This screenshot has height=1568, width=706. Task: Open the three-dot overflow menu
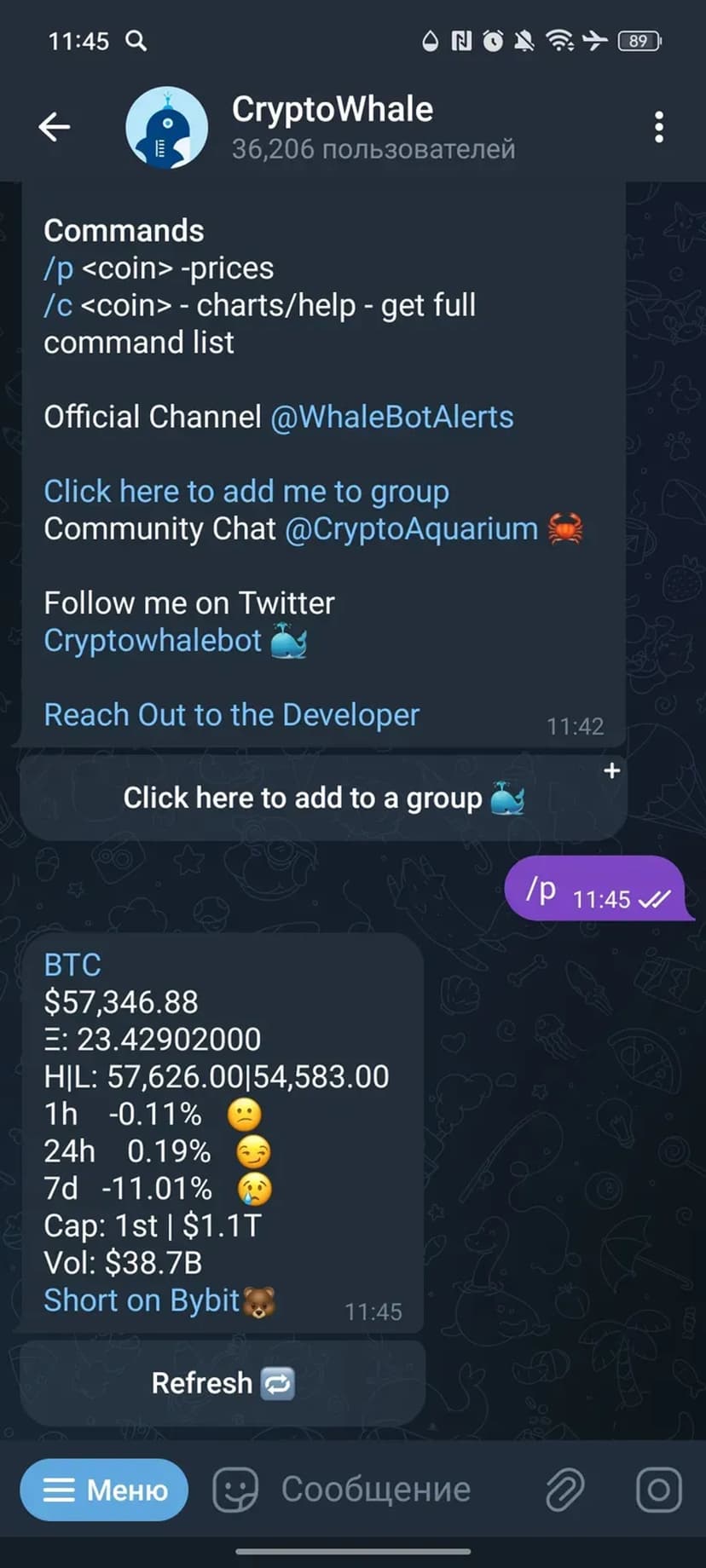point(658,127)
